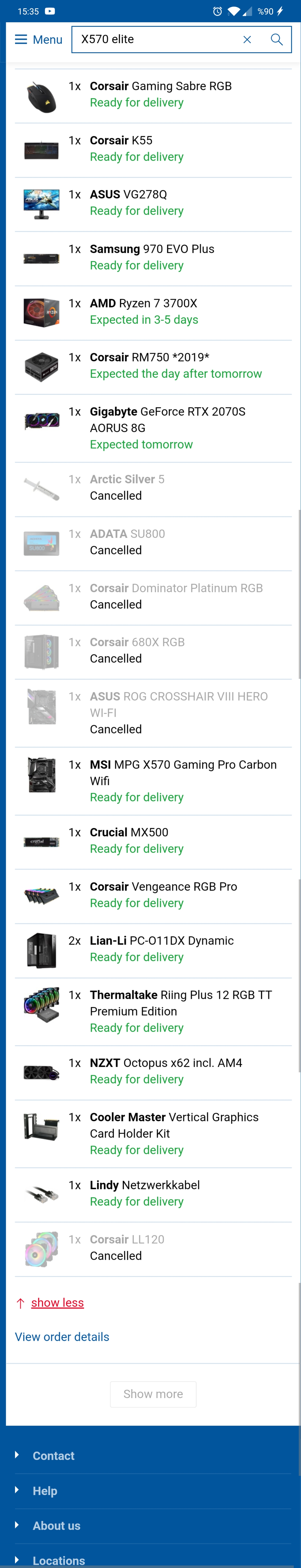Expand the Help section
Viewport: 301px width, 1568px height.
click(45, 1491)
